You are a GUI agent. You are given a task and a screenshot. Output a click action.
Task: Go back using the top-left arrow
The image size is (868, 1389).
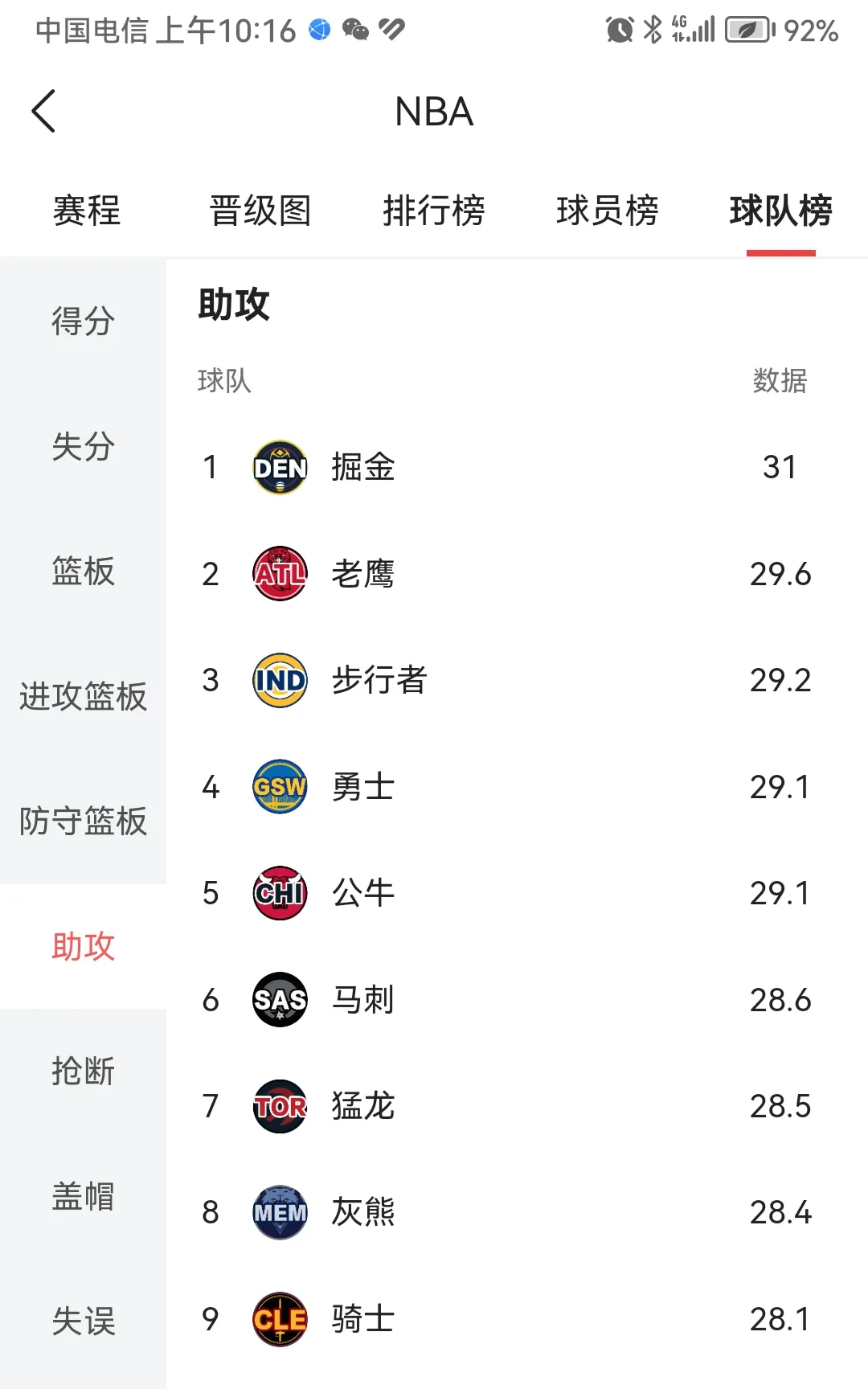pyautogui.click(x=44, y=111)
